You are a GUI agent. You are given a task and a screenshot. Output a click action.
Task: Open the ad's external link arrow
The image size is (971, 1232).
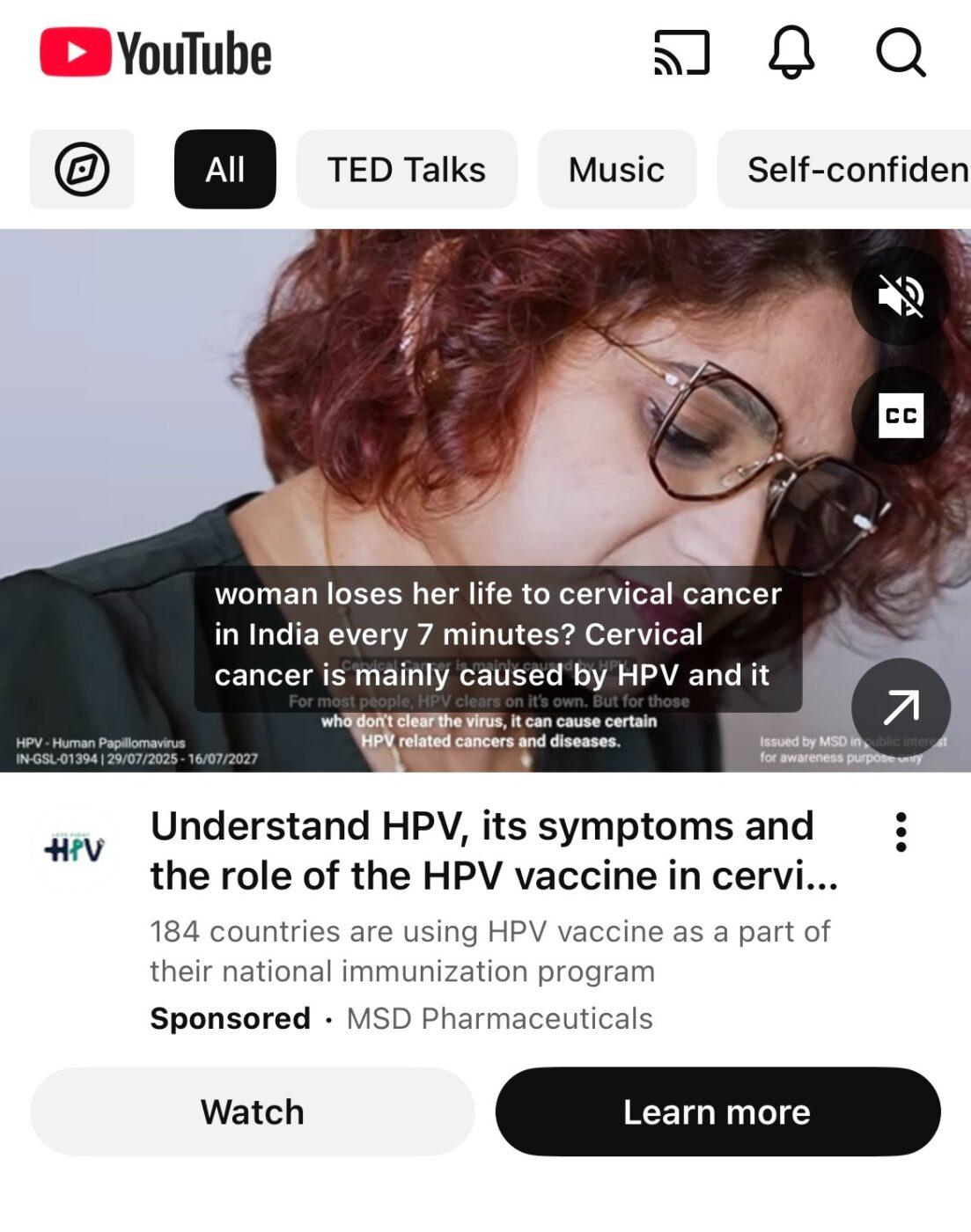point(901,707)
